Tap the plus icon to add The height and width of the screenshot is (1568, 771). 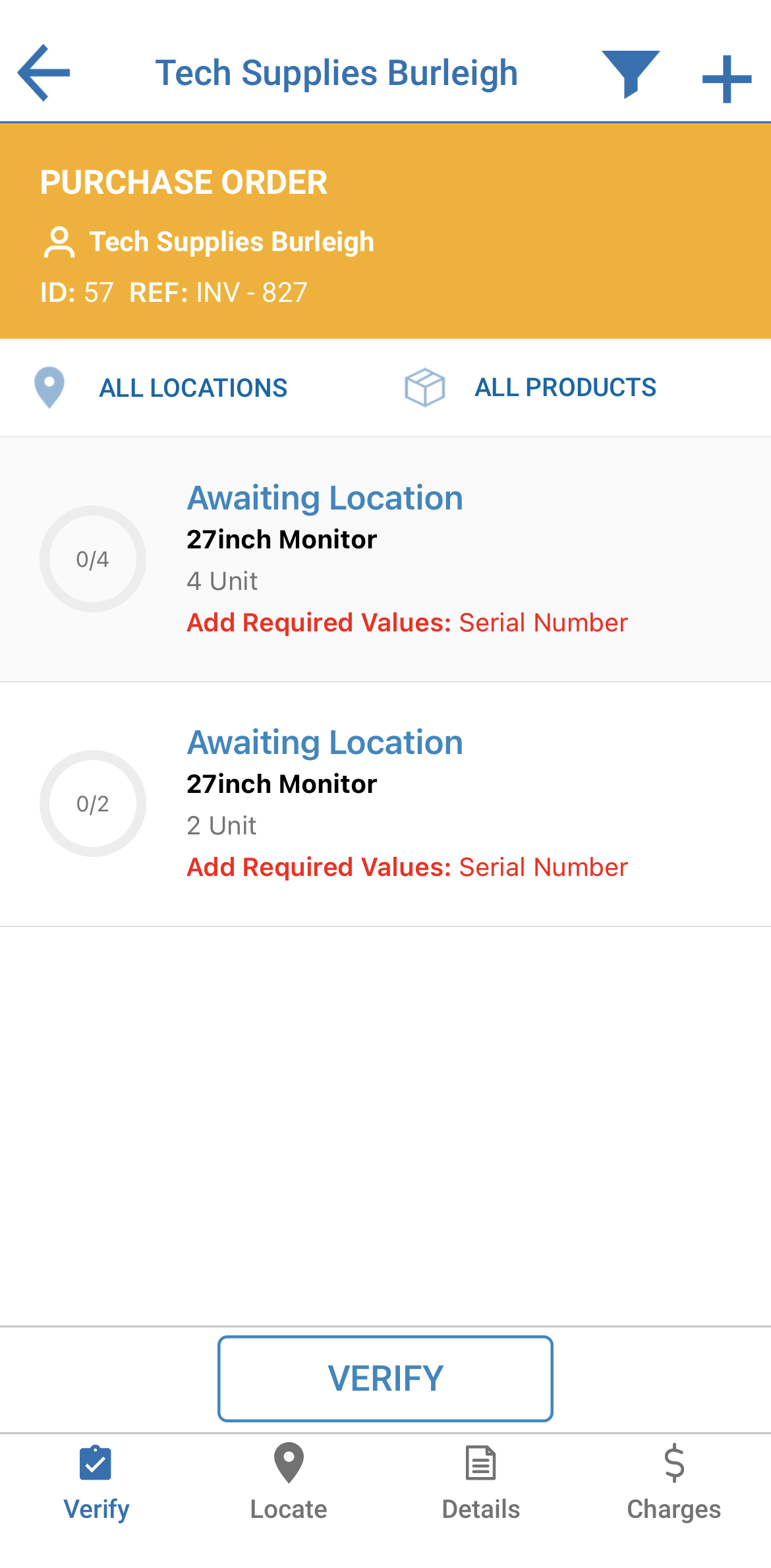pos(726,79)
